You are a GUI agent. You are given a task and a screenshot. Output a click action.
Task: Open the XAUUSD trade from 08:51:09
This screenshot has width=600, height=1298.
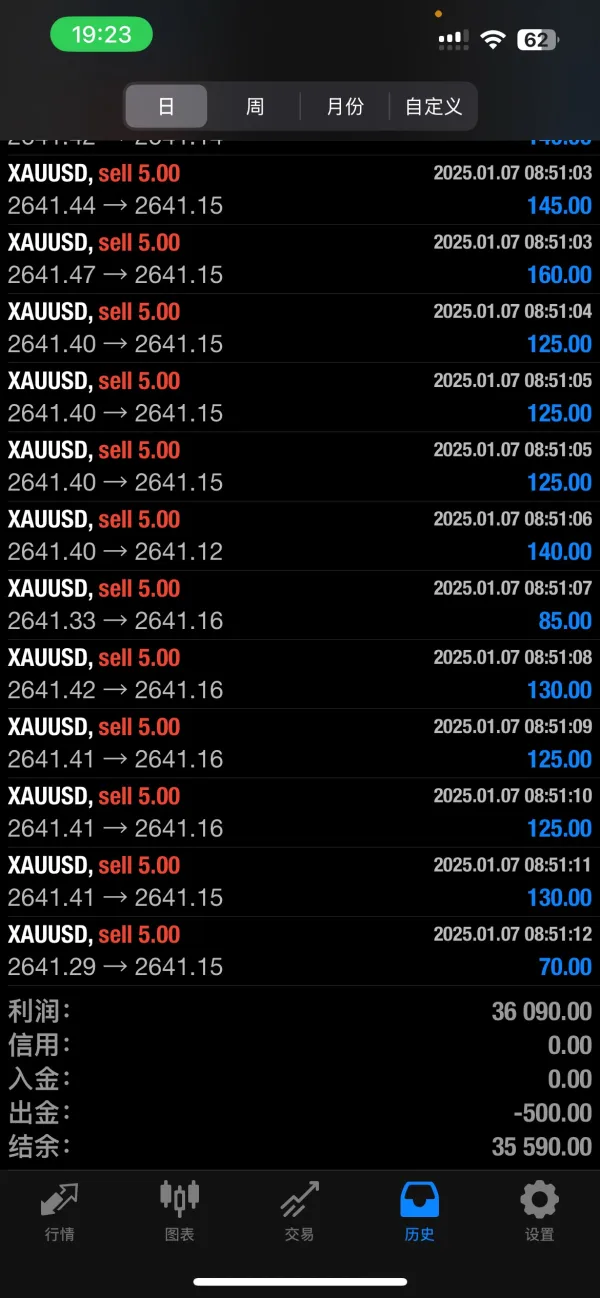[x=300, y=743]
